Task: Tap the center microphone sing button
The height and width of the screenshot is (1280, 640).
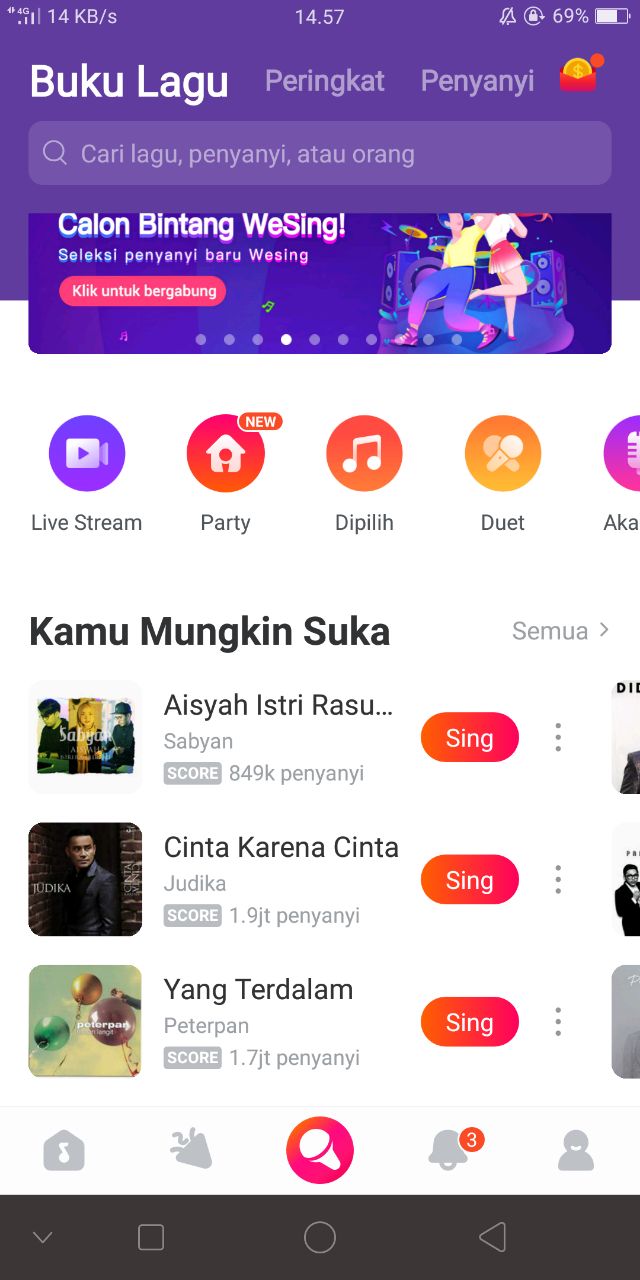Action: coord(320,1150)
